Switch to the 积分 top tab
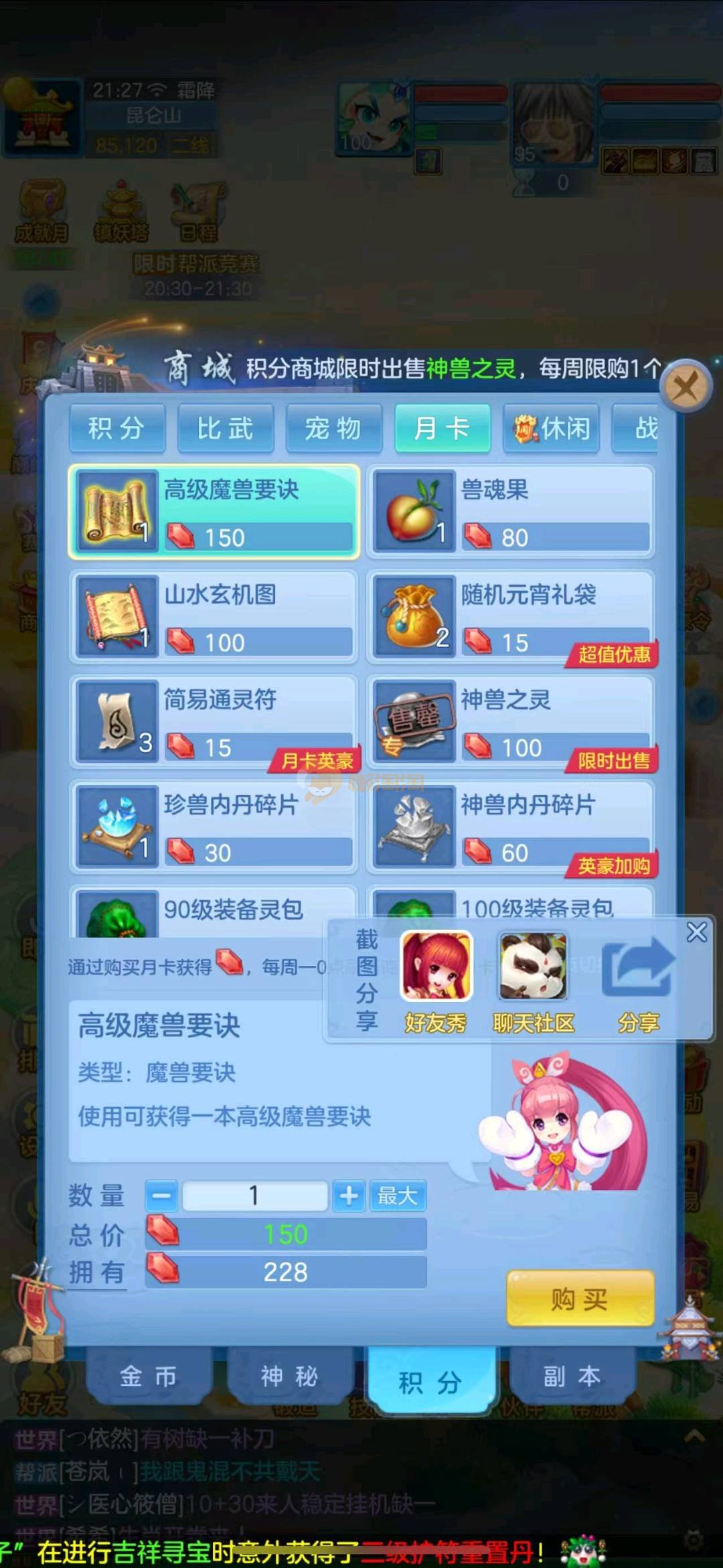This screenshot has width=723, height=1568. pos(117,428)
